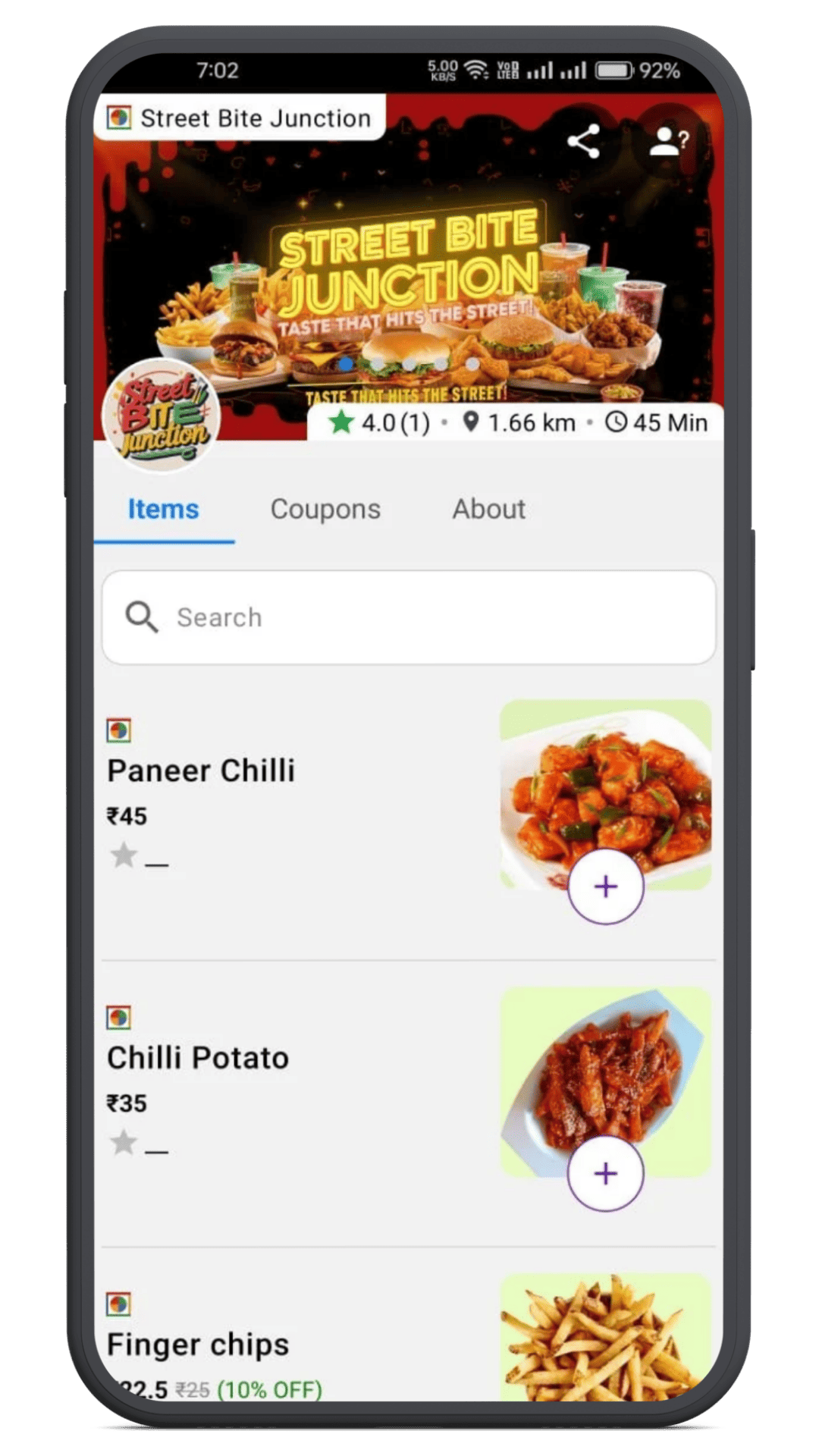The image size is (819, 1456).
Task: Open the person help icon
Action: point(668,141)
